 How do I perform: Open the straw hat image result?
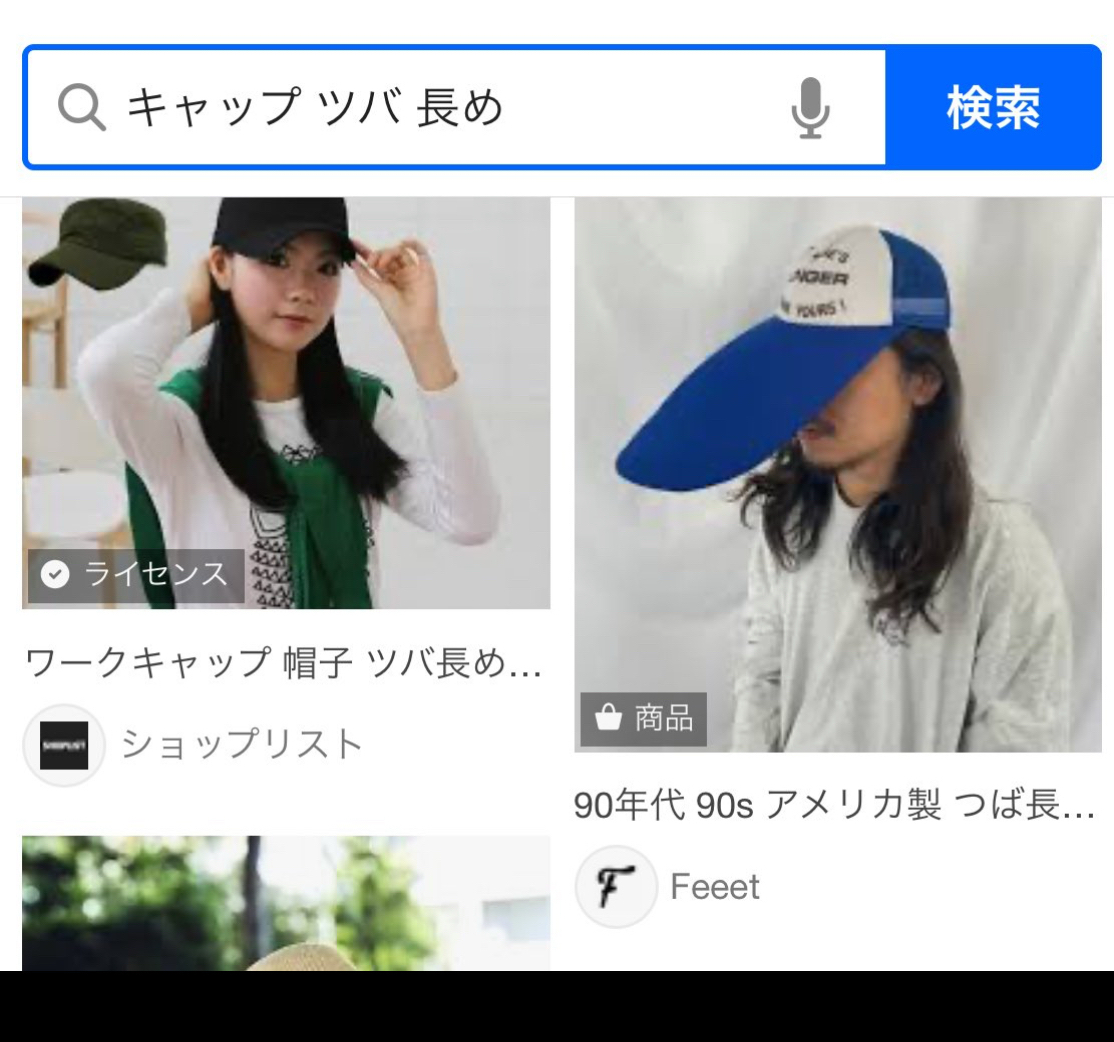coord(285,905)
